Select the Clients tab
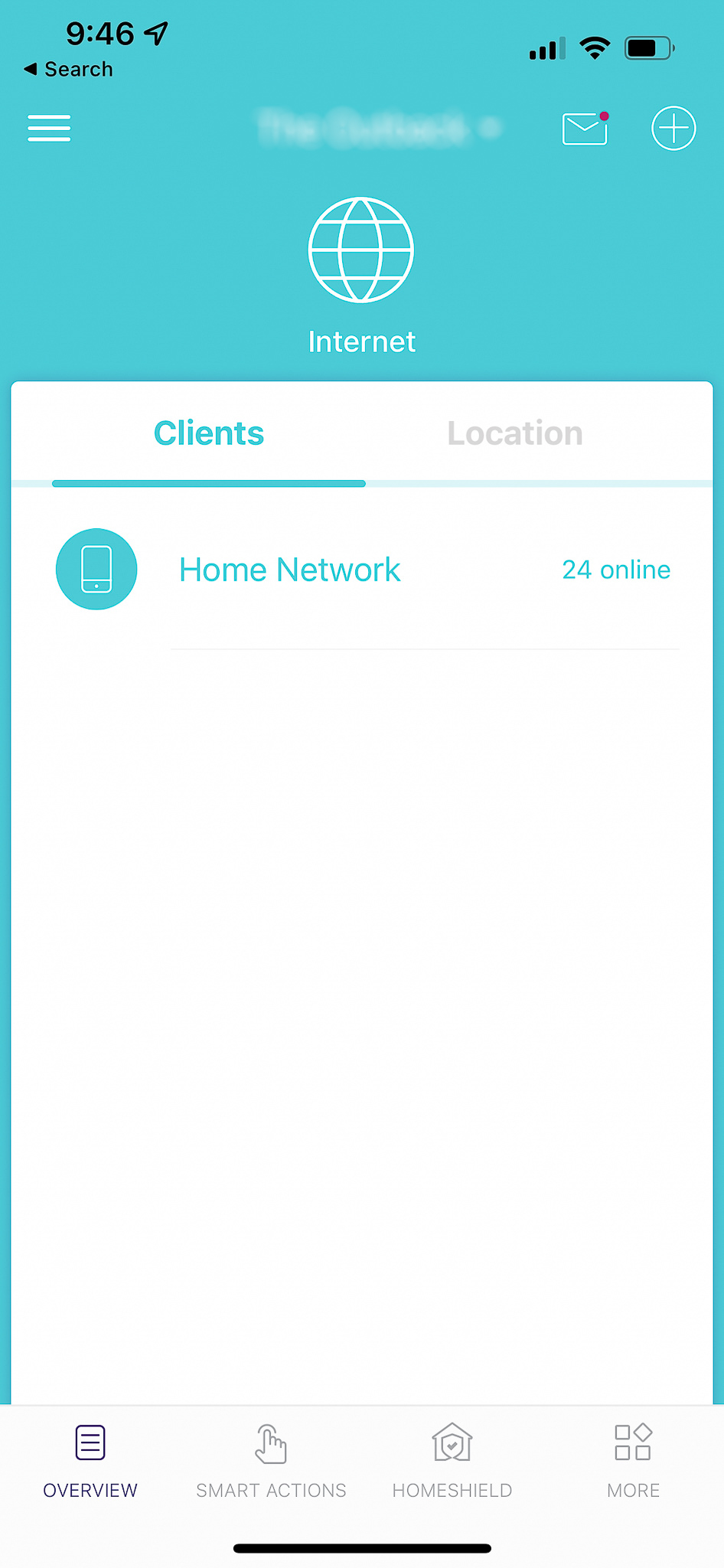 [209, 433]
